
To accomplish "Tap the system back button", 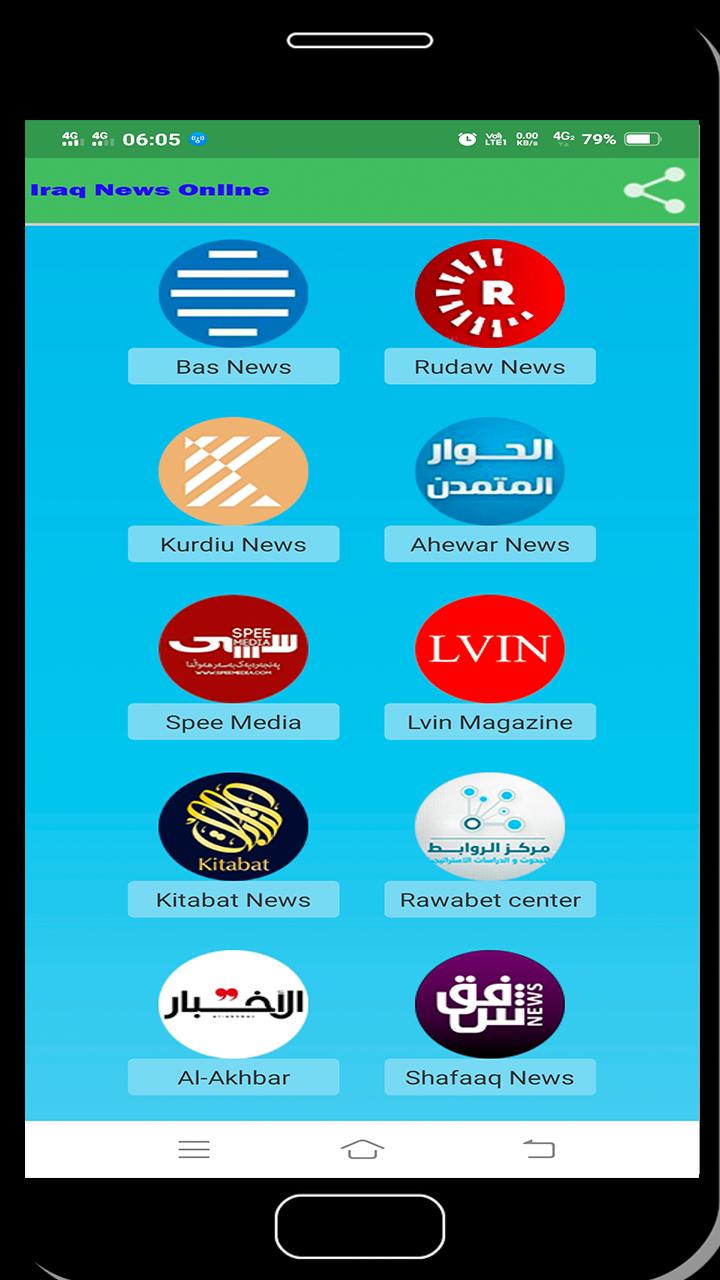I will pos(538,1149).
